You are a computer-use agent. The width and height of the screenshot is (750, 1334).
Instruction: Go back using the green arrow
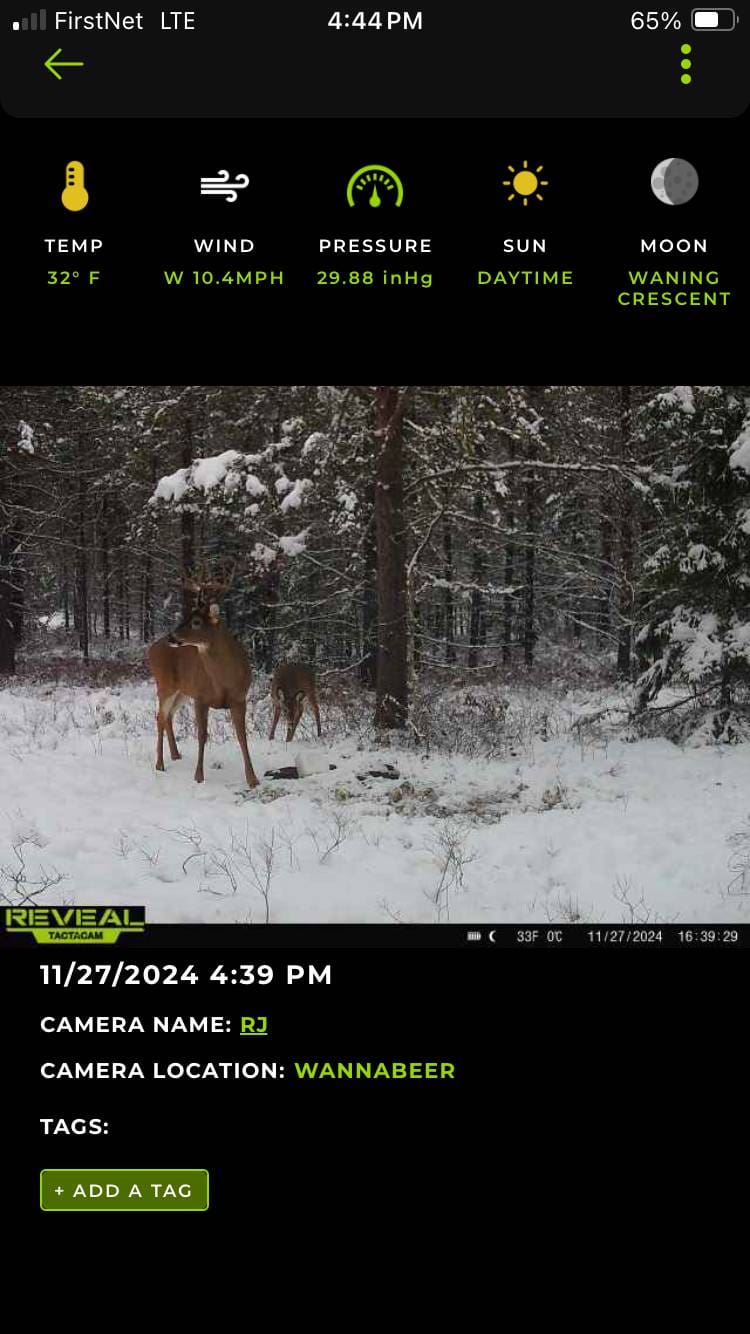63,64
